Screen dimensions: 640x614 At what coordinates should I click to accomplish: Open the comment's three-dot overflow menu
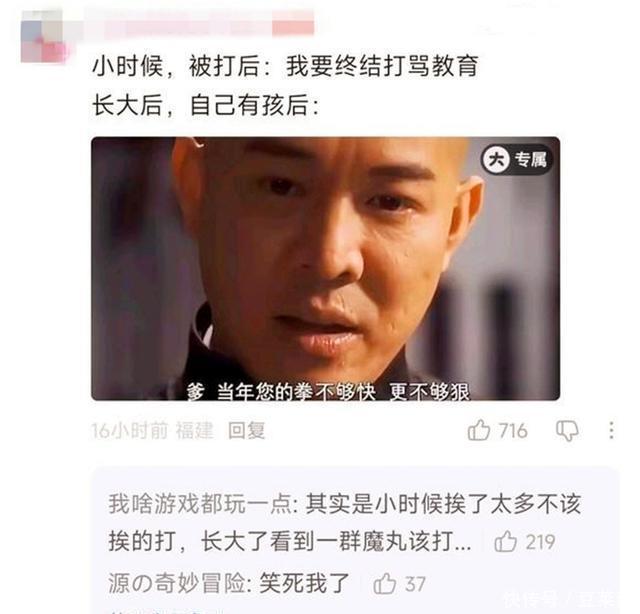pyautogui.click(x=611, y=431)
